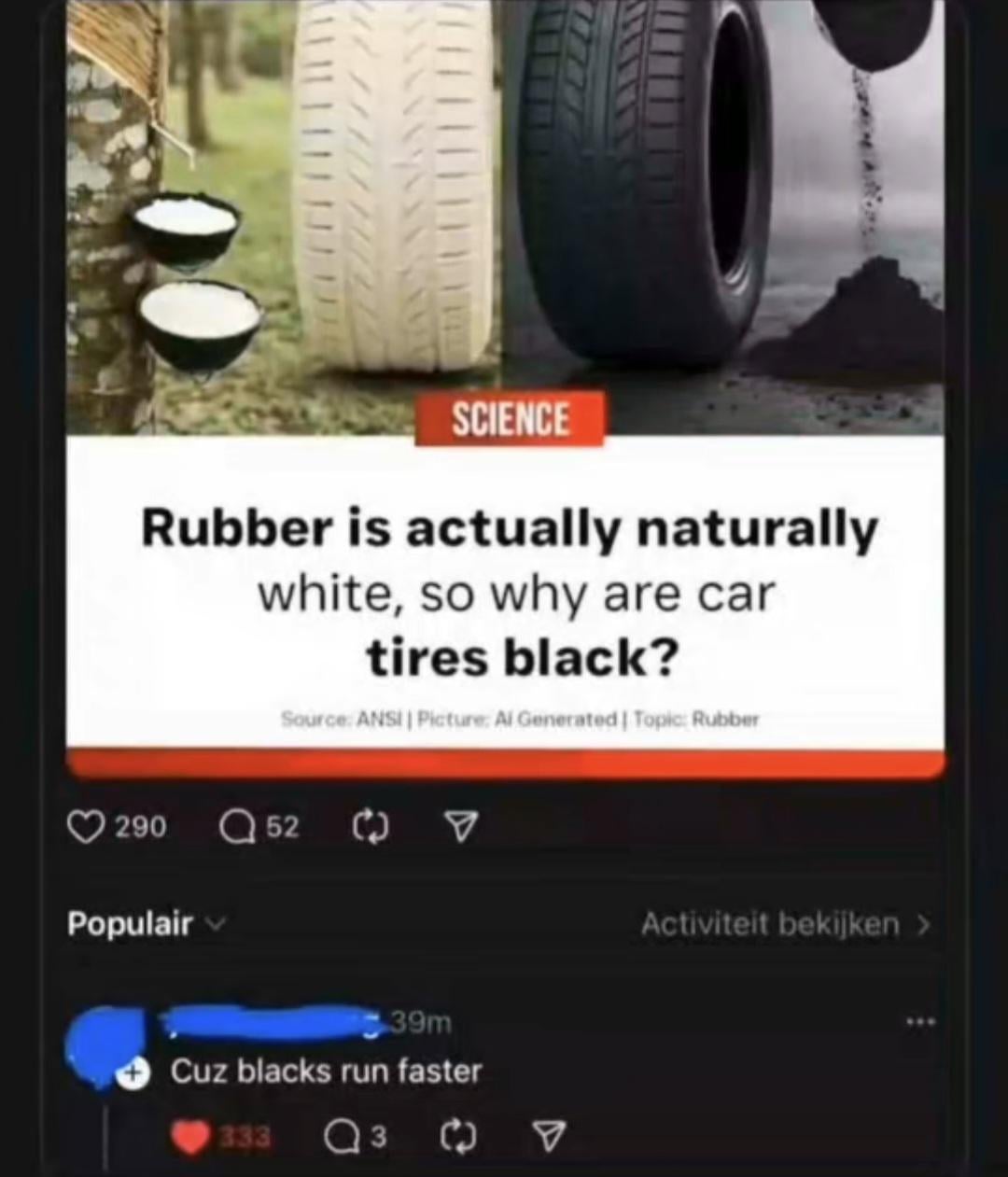
Task: Unlike the 39m comment with 333 likes
Action: click(193, 1137)
